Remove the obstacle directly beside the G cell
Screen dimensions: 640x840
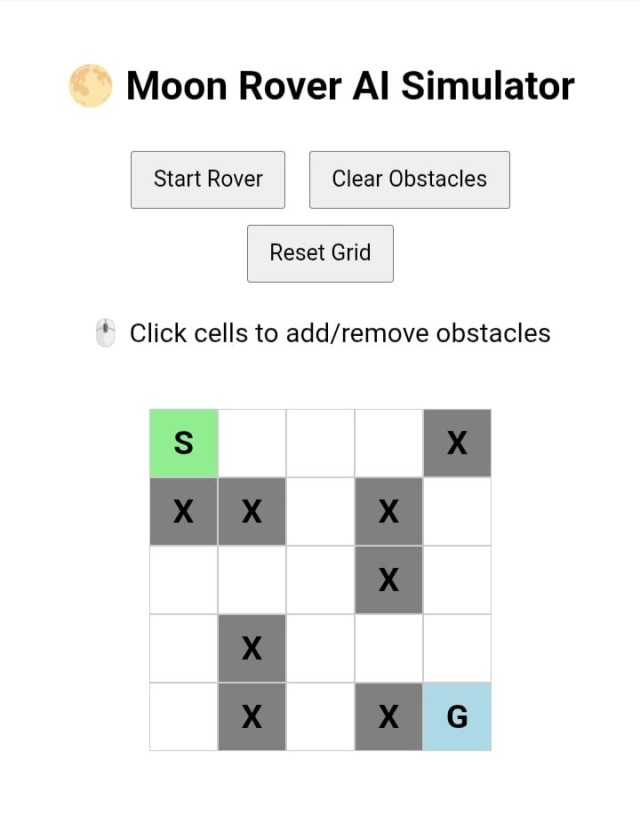pyautogui.click(x=389, y=717)
